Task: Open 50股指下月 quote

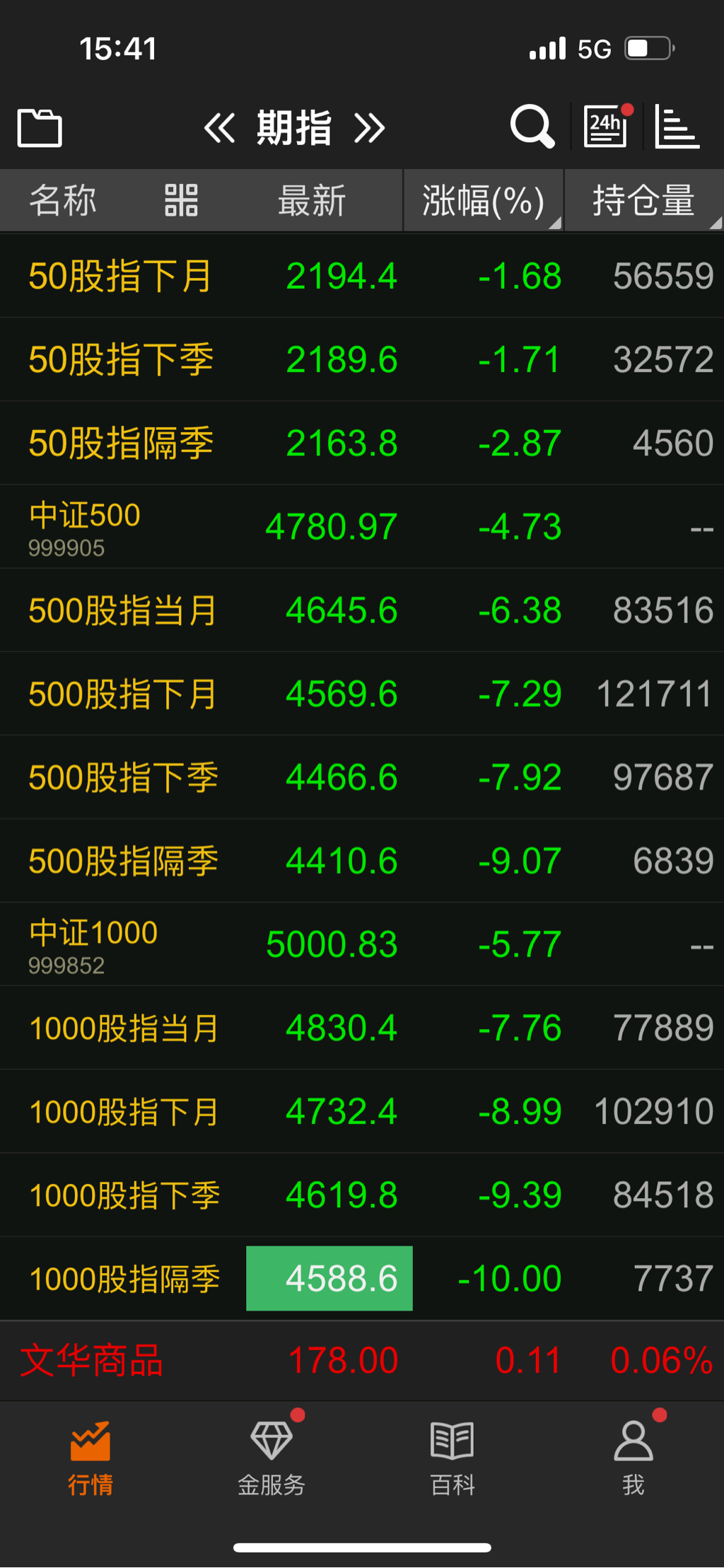Action: pos(120,276)
